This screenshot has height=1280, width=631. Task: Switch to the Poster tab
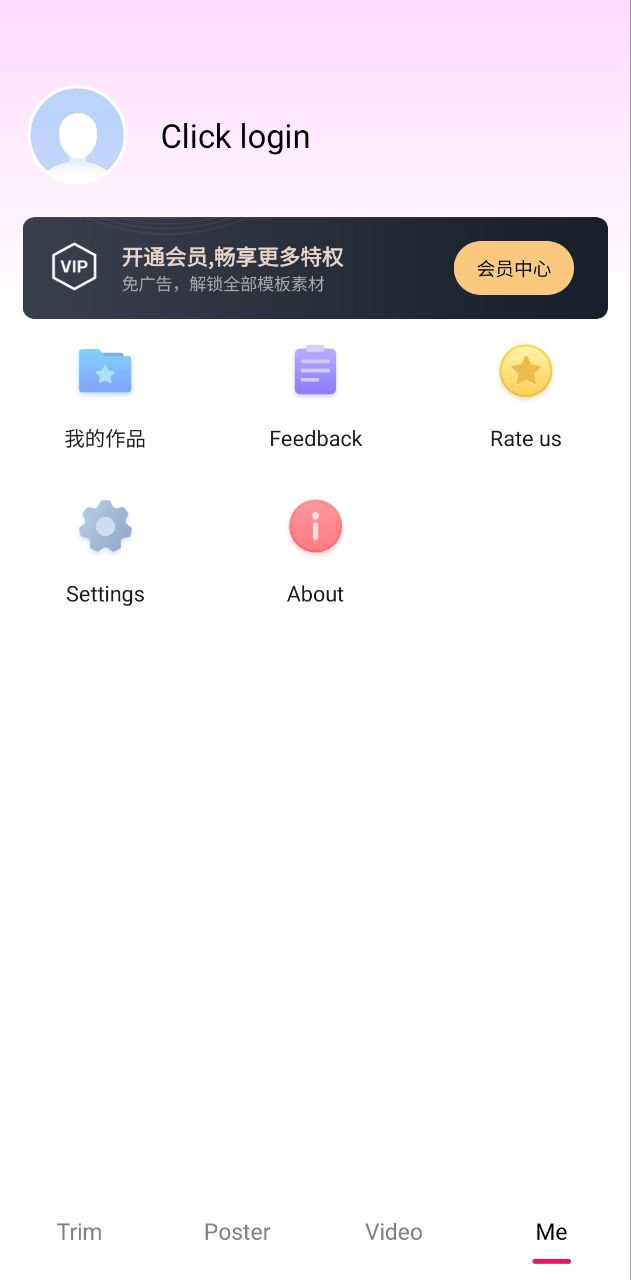pos(237,1232)
